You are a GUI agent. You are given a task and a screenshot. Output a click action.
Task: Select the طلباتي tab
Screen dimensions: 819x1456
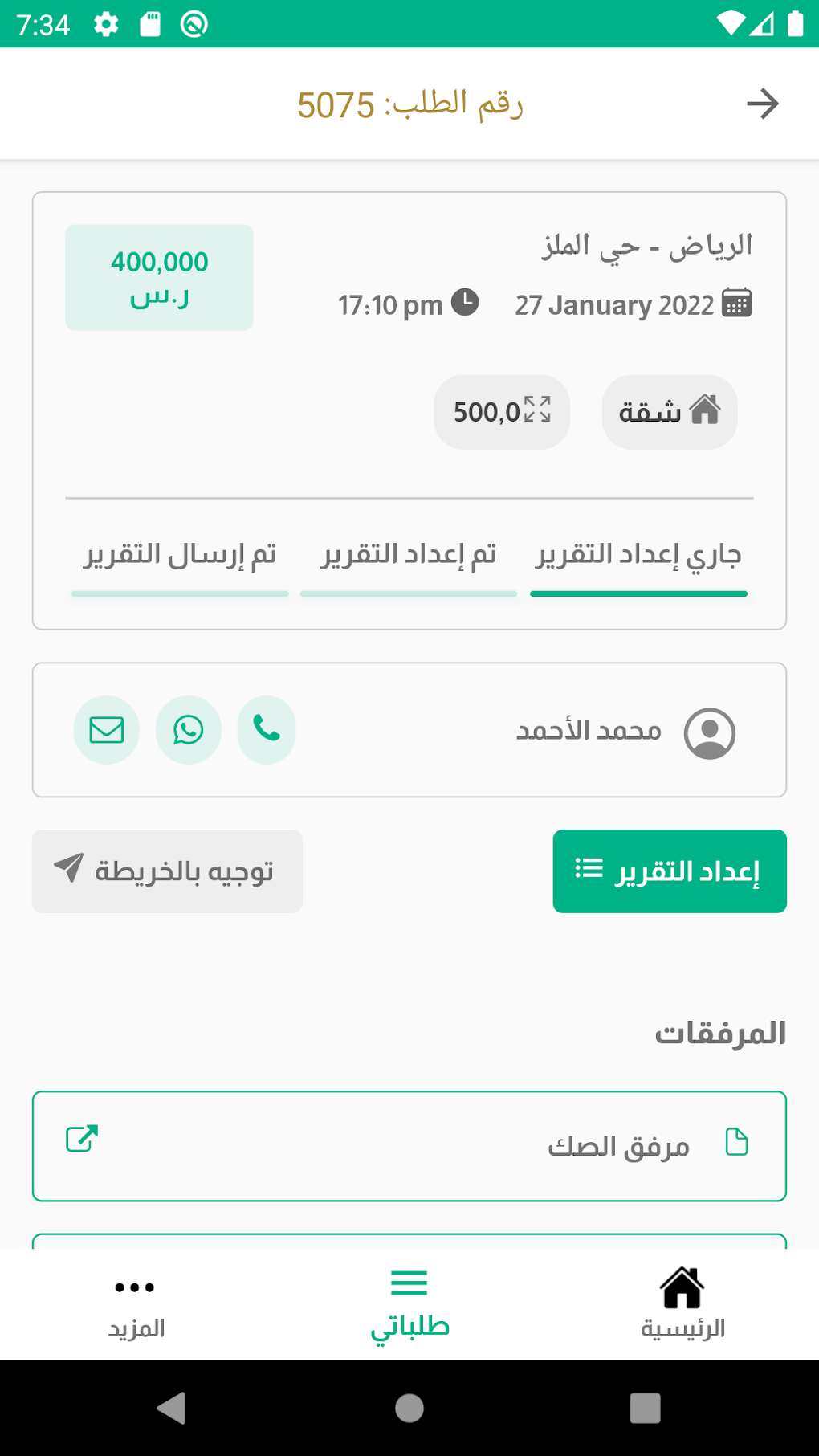(409, 1303)
